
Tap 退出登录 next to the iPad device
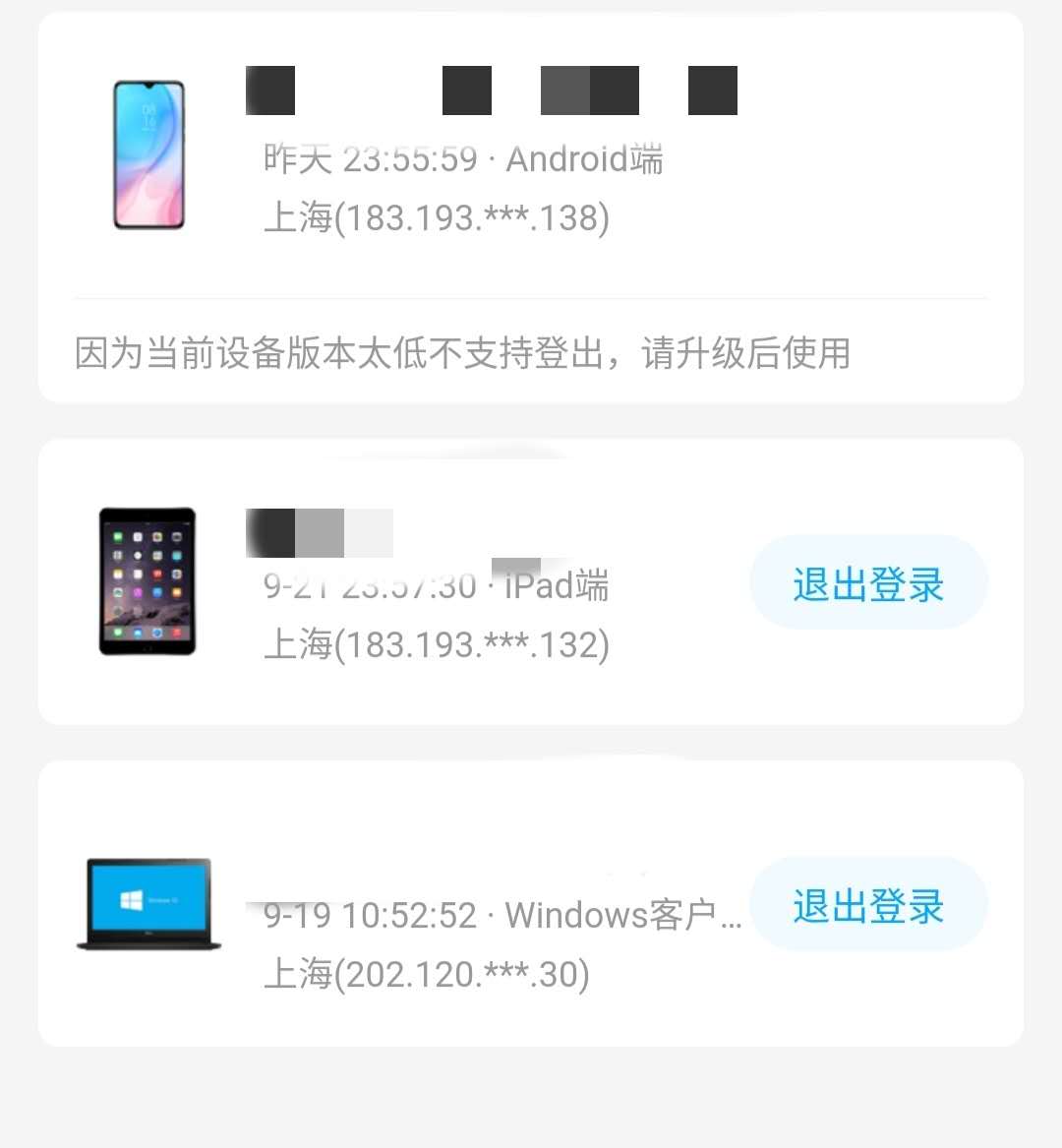867,582
